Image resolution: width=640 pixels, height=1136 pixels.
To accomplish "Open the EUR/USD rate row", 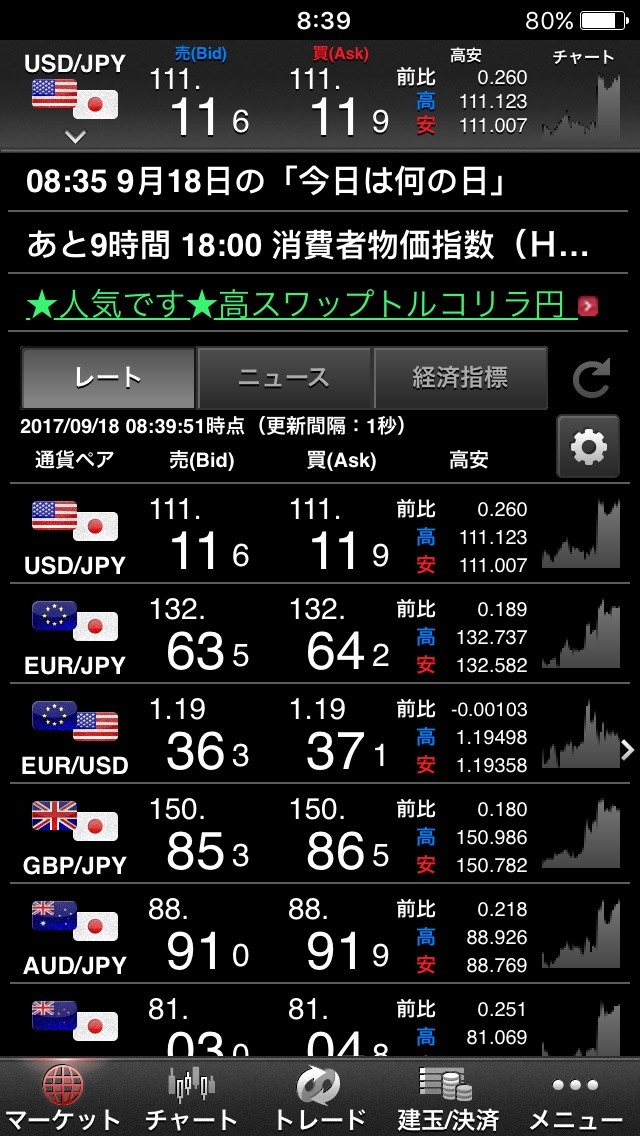I will coord(300,735).
